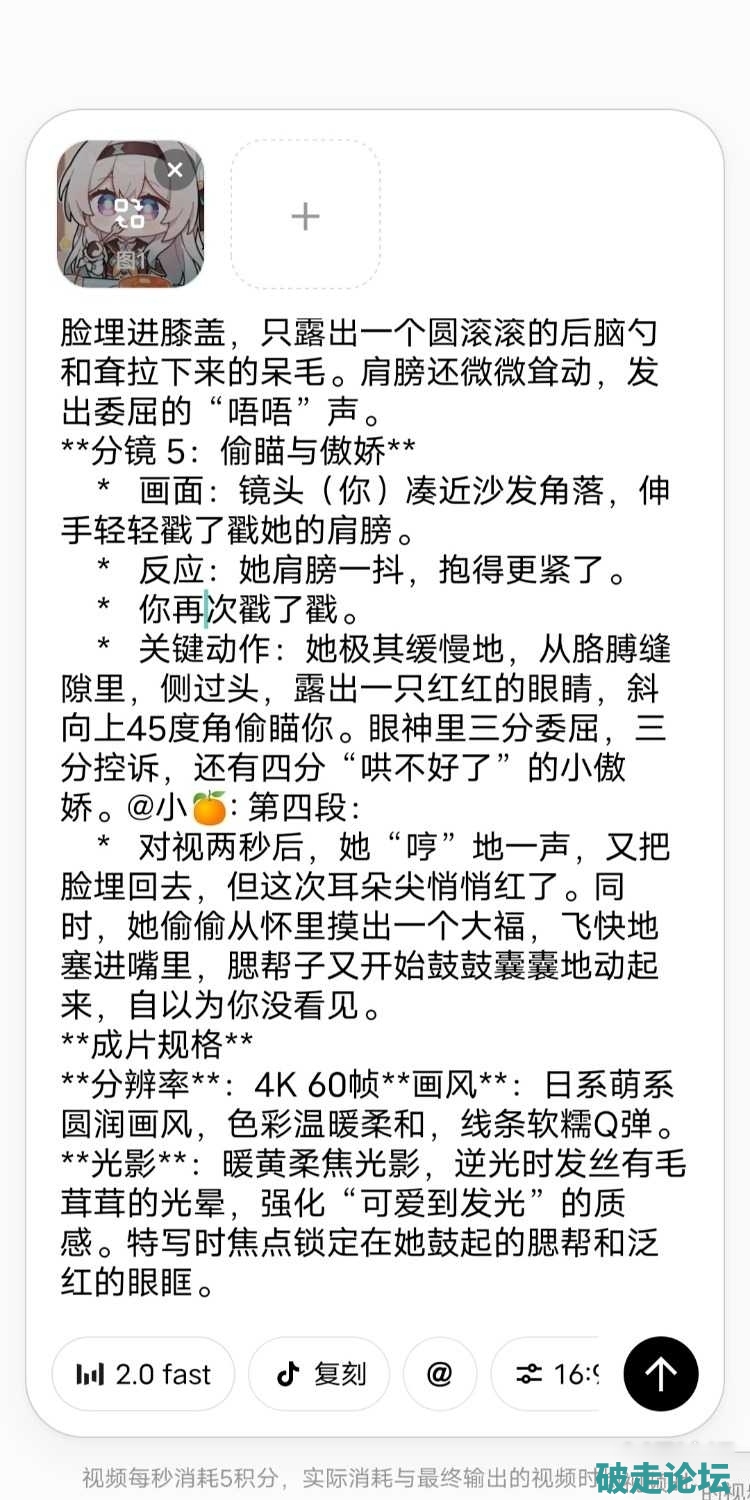Screen dimensions: 750x1500
Task: Add another reference image
Action: (x=305, y=215)
